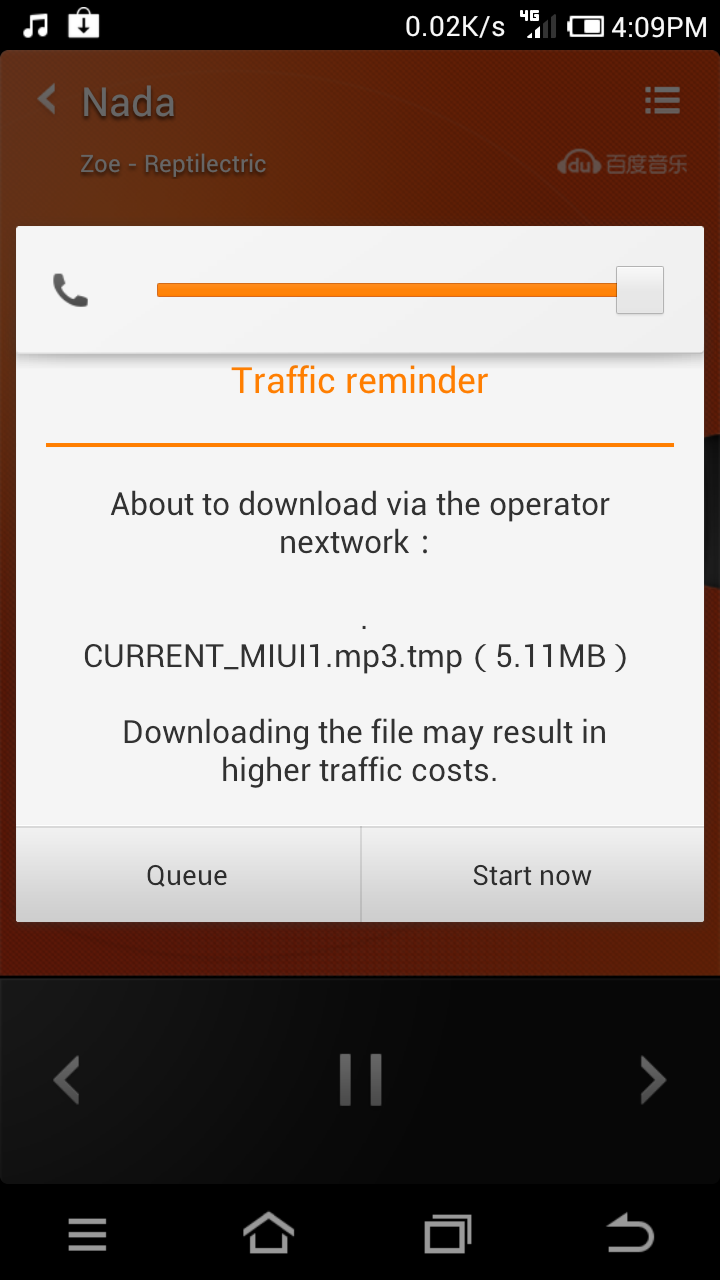Image resolution: width=720 pixels, height=1280 pixels.
Task: Tap the call volume slider handle
Action: click(x=640, y=290)
